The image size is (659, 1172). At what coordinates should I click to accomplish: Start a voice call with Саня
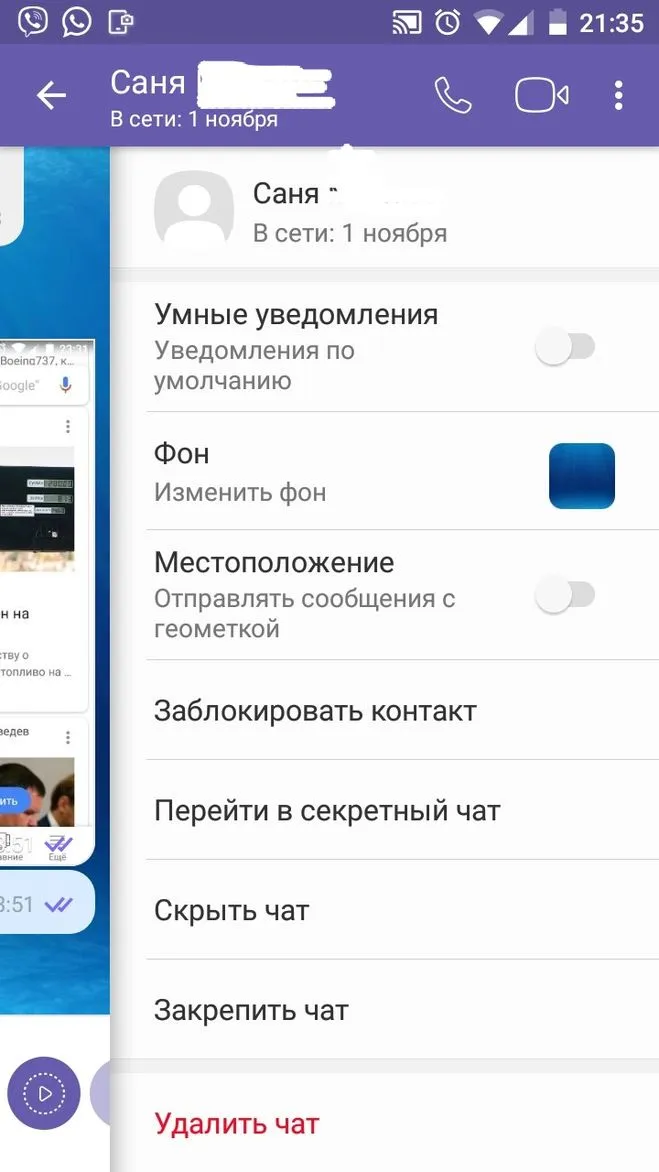tap(453, 96)
